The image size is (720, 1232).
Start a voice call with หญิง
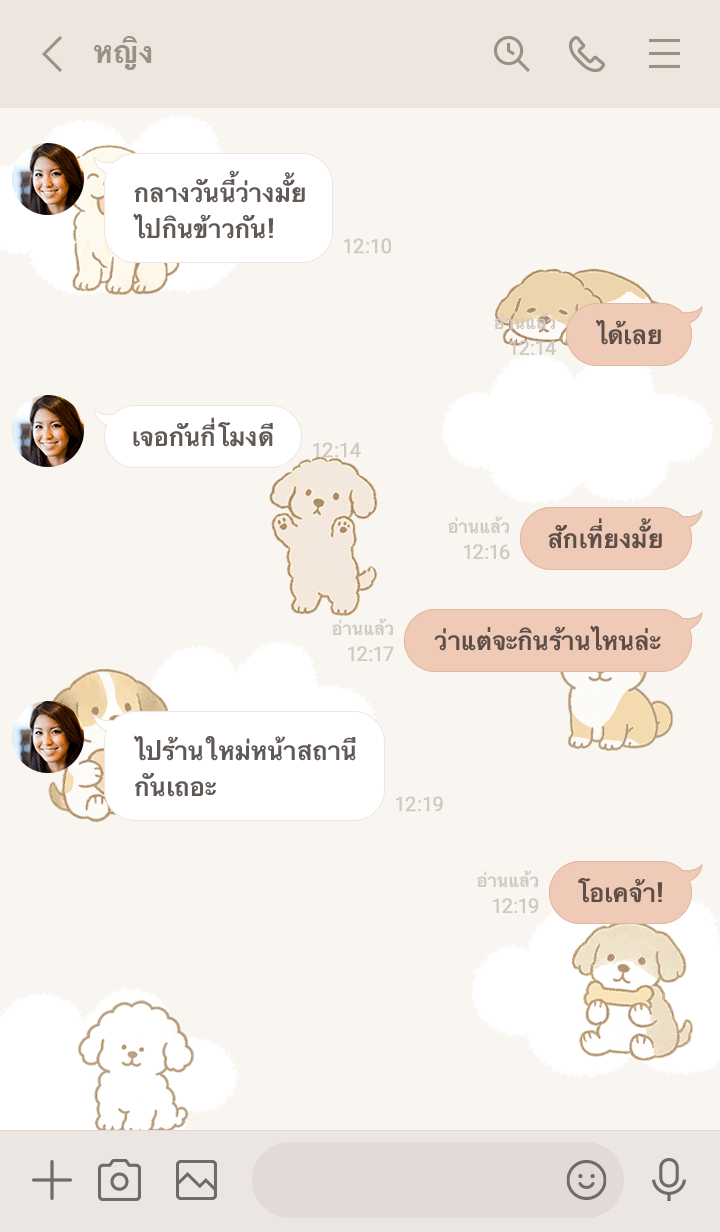[587, 54]
